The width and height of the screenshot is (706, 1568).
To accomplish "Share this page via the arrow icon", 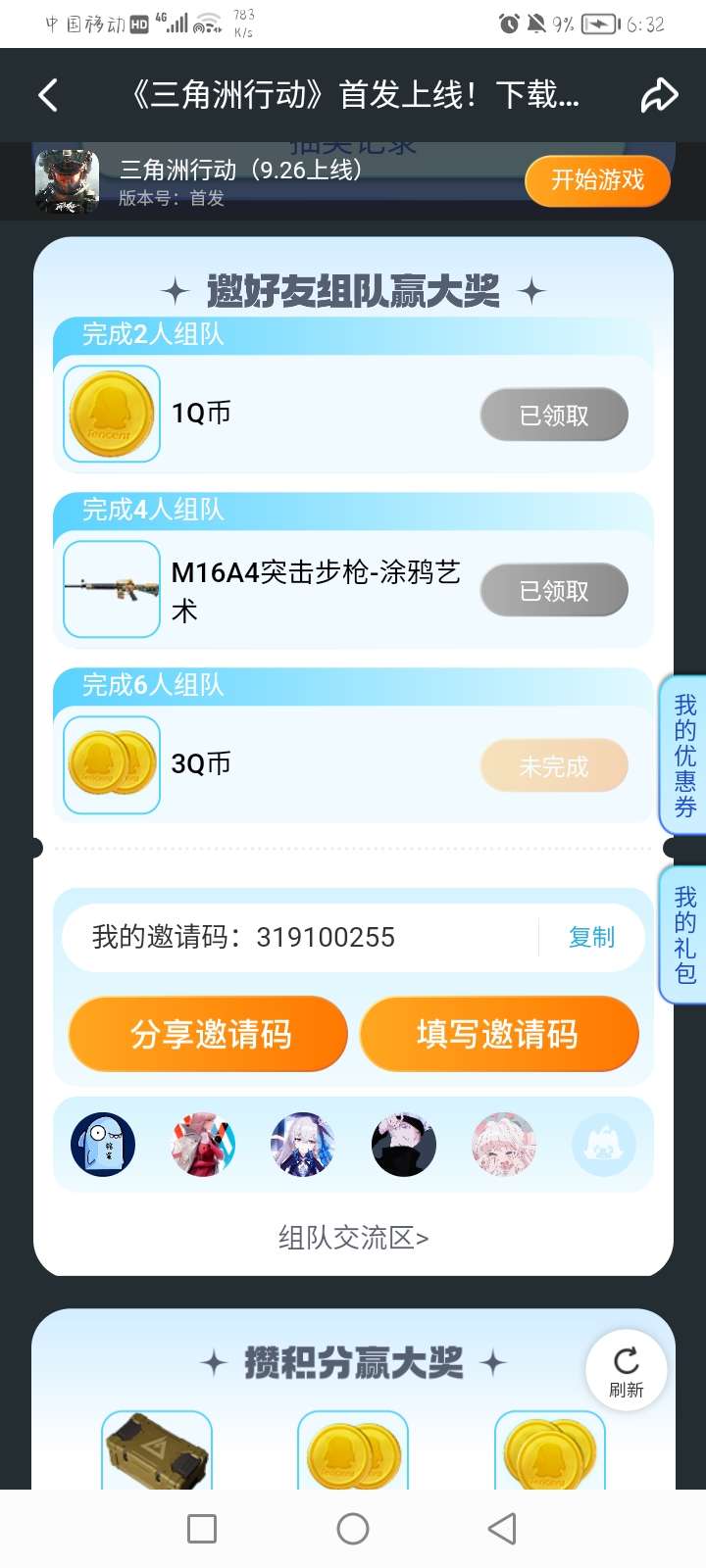I will 659,95.
